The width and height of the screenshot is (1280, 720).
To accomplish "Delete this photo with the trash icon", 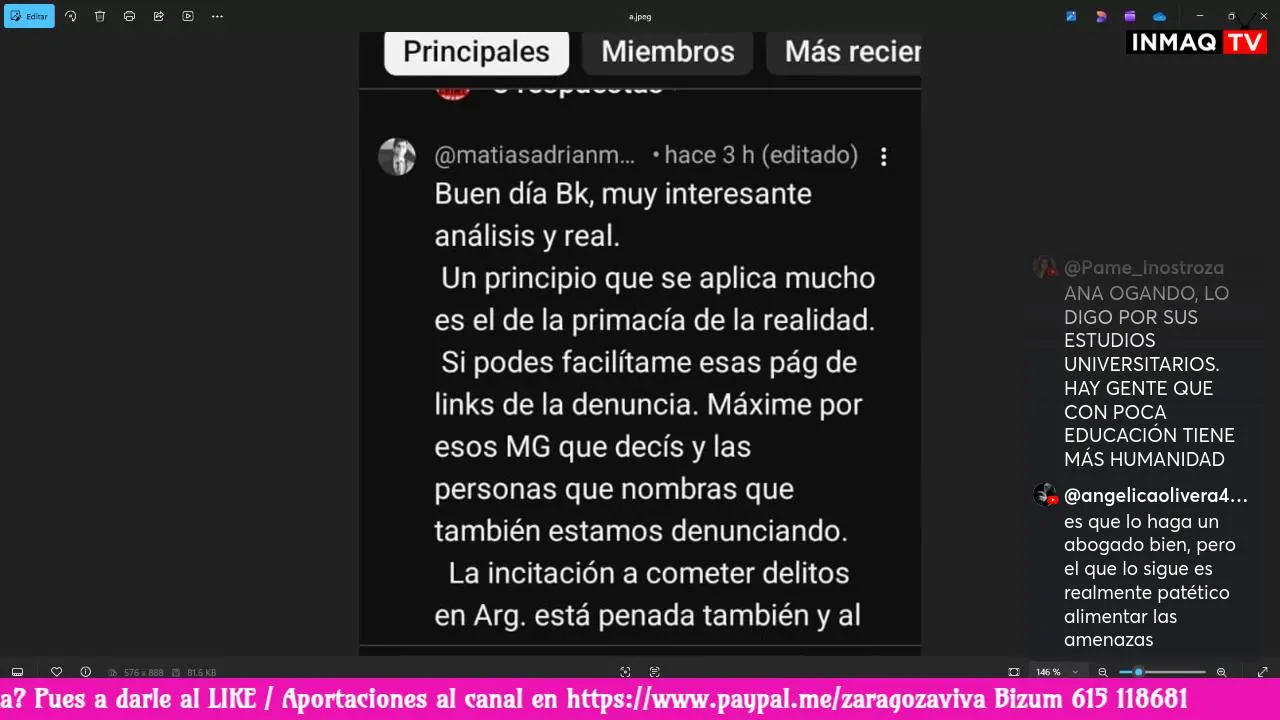I will tap(100, 16).
